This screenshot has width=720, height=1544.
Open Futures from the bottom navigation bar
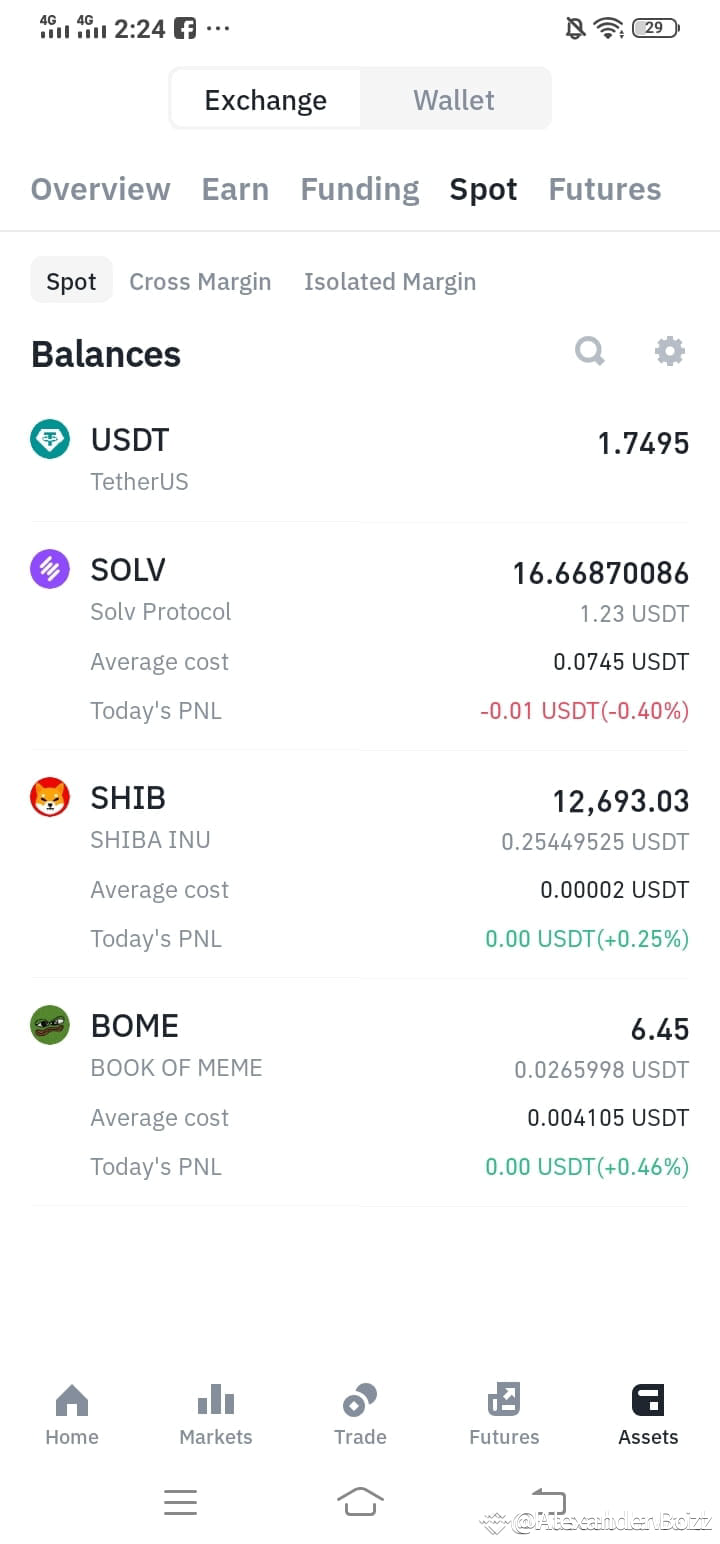pyautogui.click(x=504, y=1409)
